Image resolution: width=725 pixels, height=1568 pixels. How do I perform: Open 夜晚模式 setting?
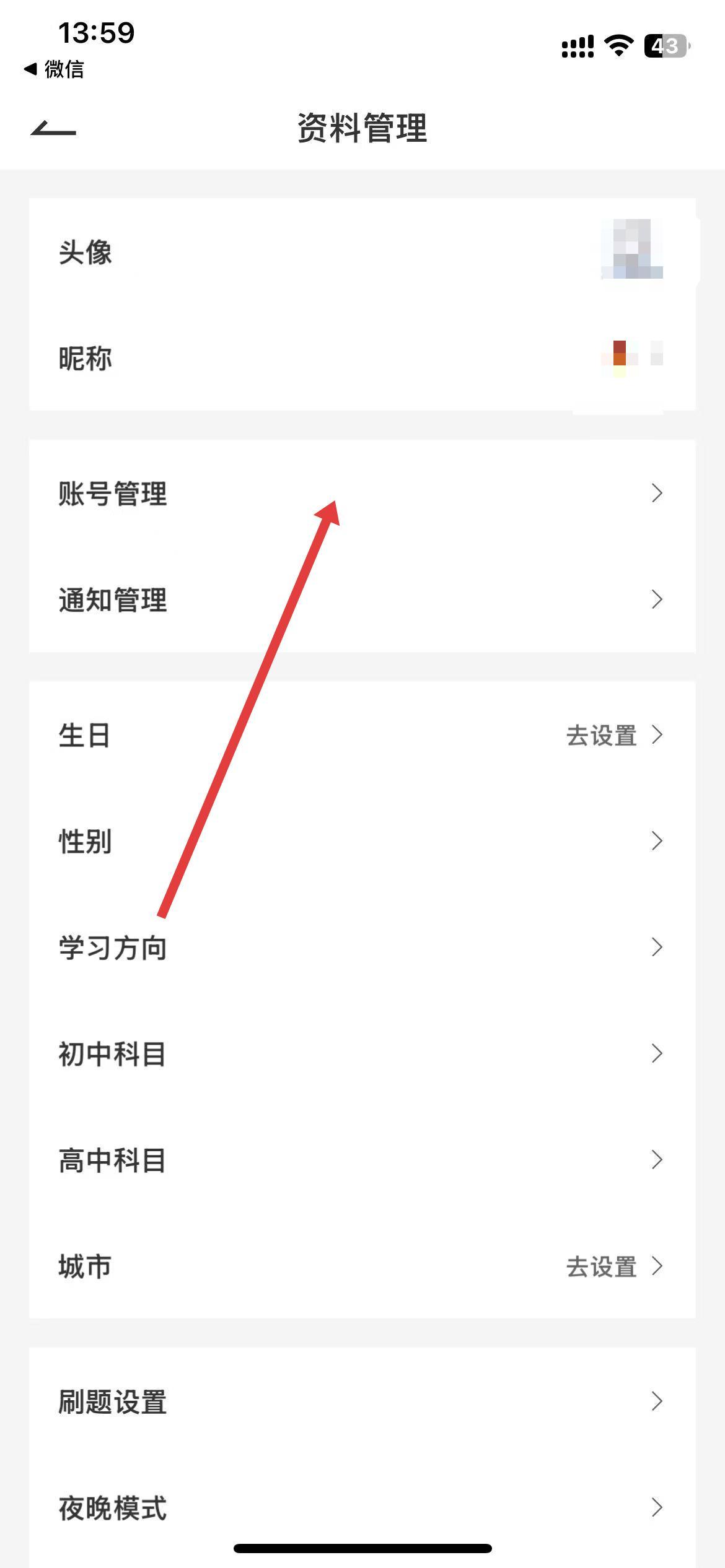click(362, 1507)
